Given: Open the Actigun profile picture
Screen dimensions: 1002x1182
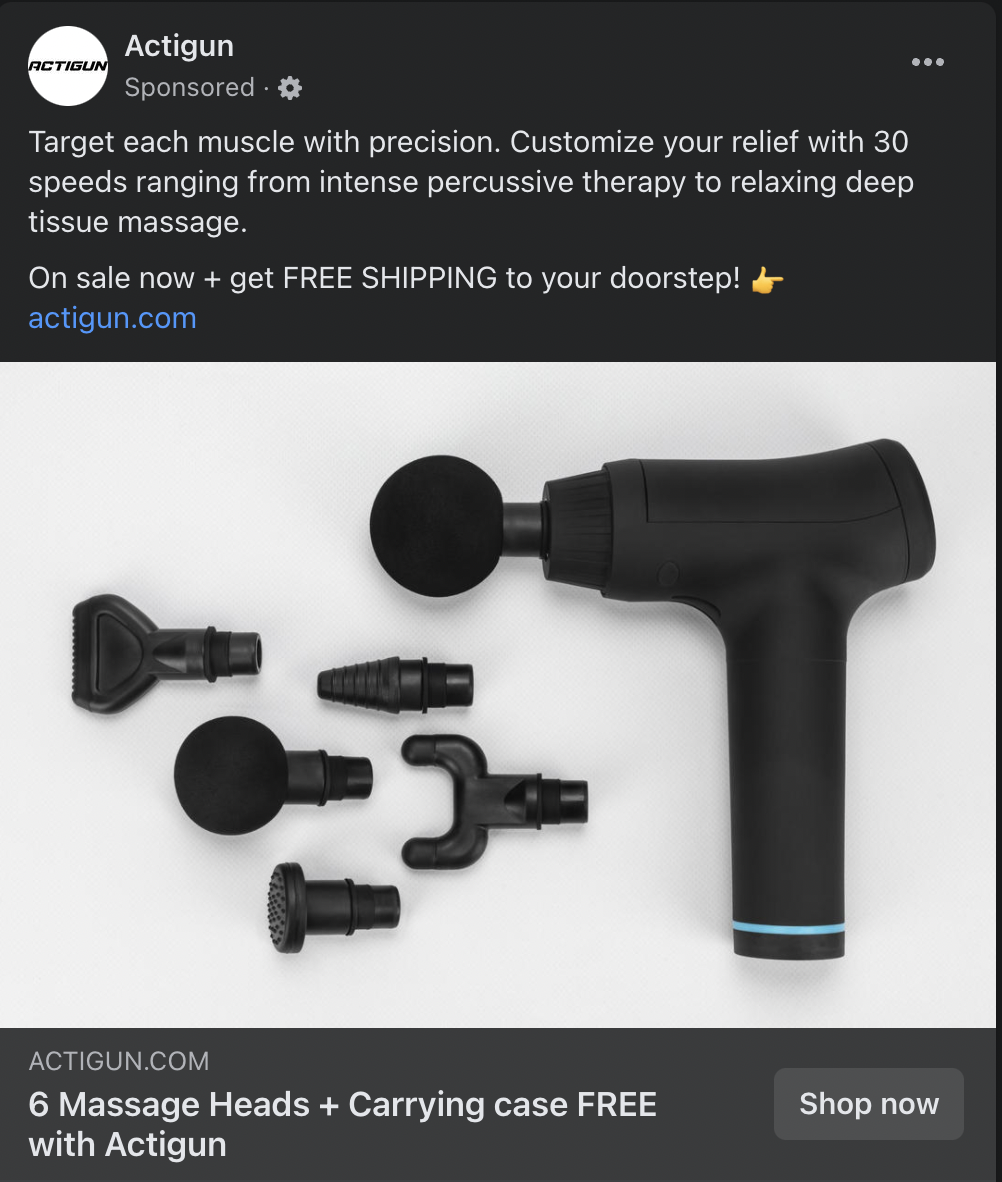Looking at the screenshot, I should click(68, 66).
